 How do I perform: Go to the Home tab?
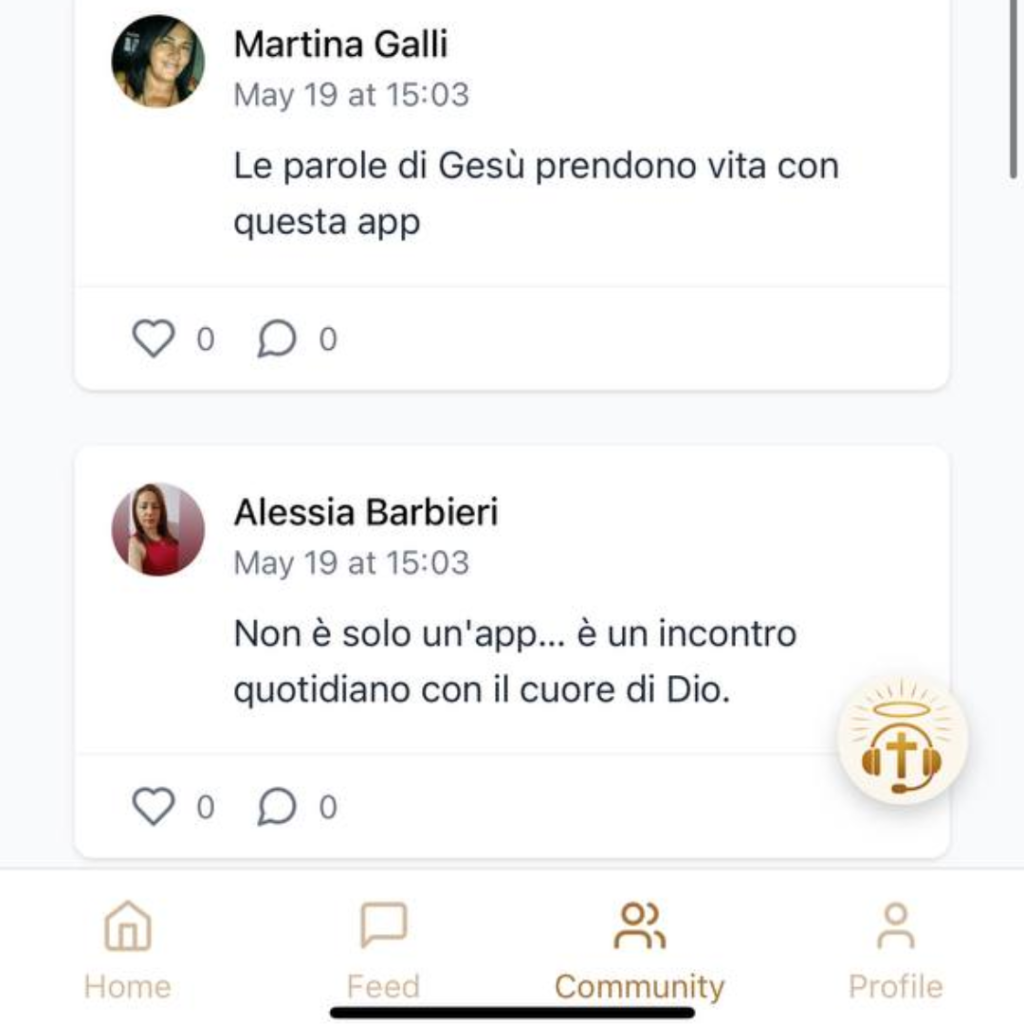click(128, 949)
